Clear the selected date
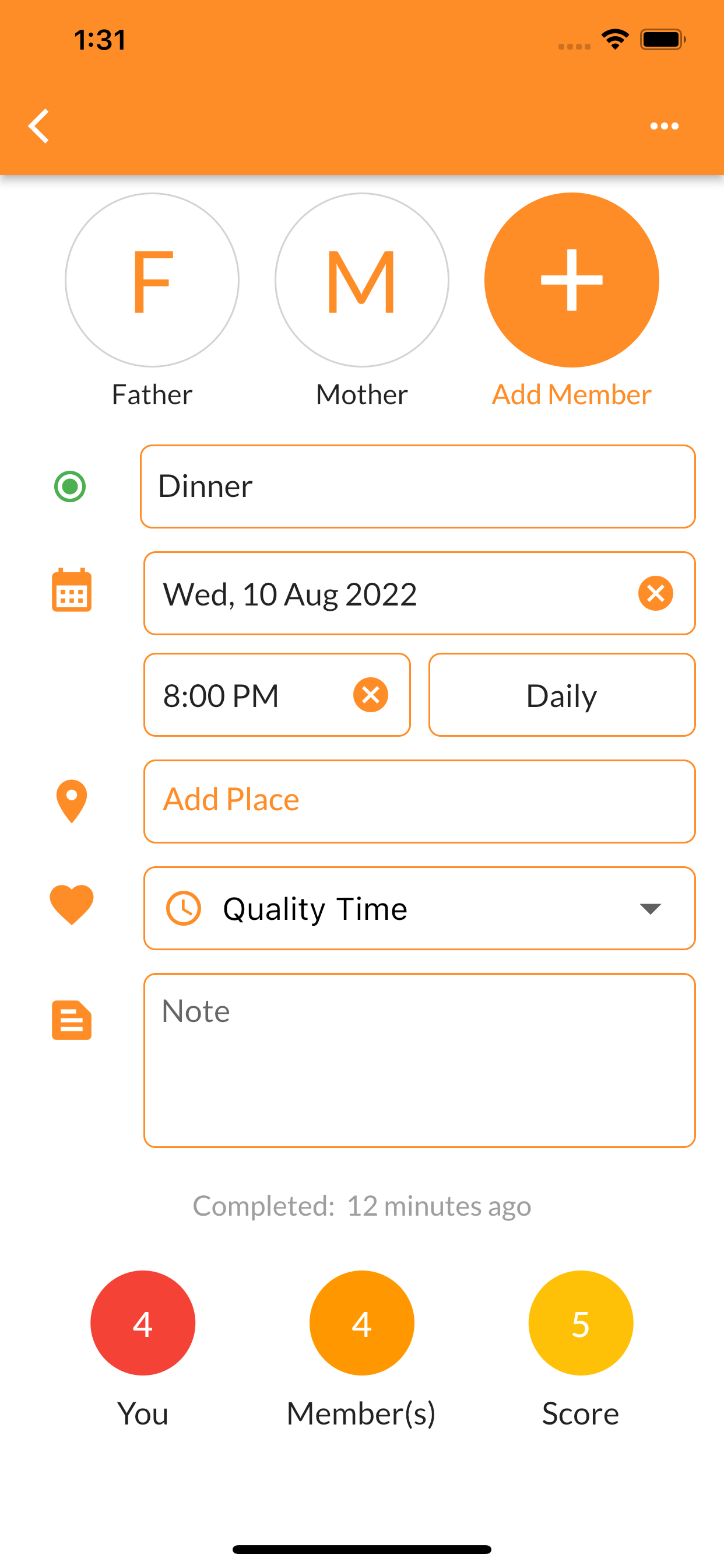This screenshot has height=1568, width=724. coord(655,593)
